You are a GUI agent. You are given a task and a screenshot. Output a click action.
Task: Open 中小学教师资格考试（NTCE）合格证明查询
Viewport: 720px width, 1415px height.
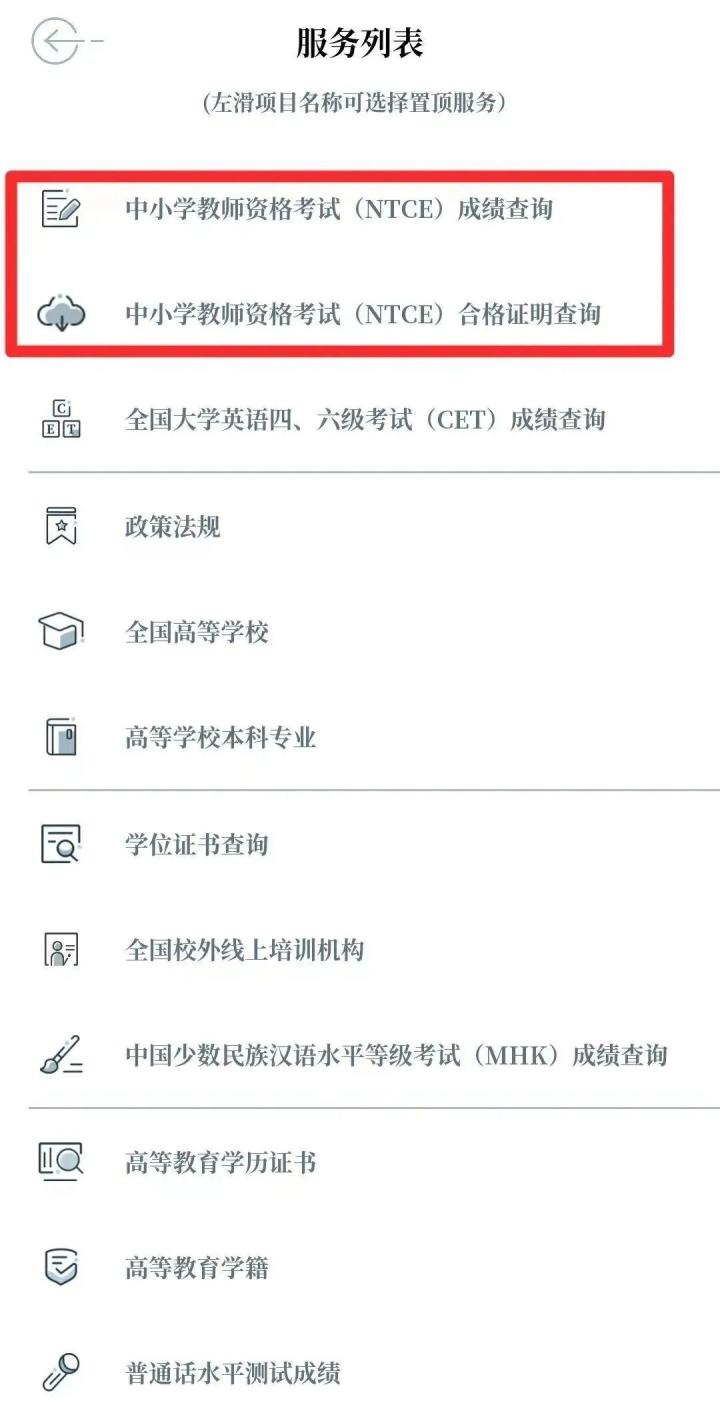coord(360,314)
